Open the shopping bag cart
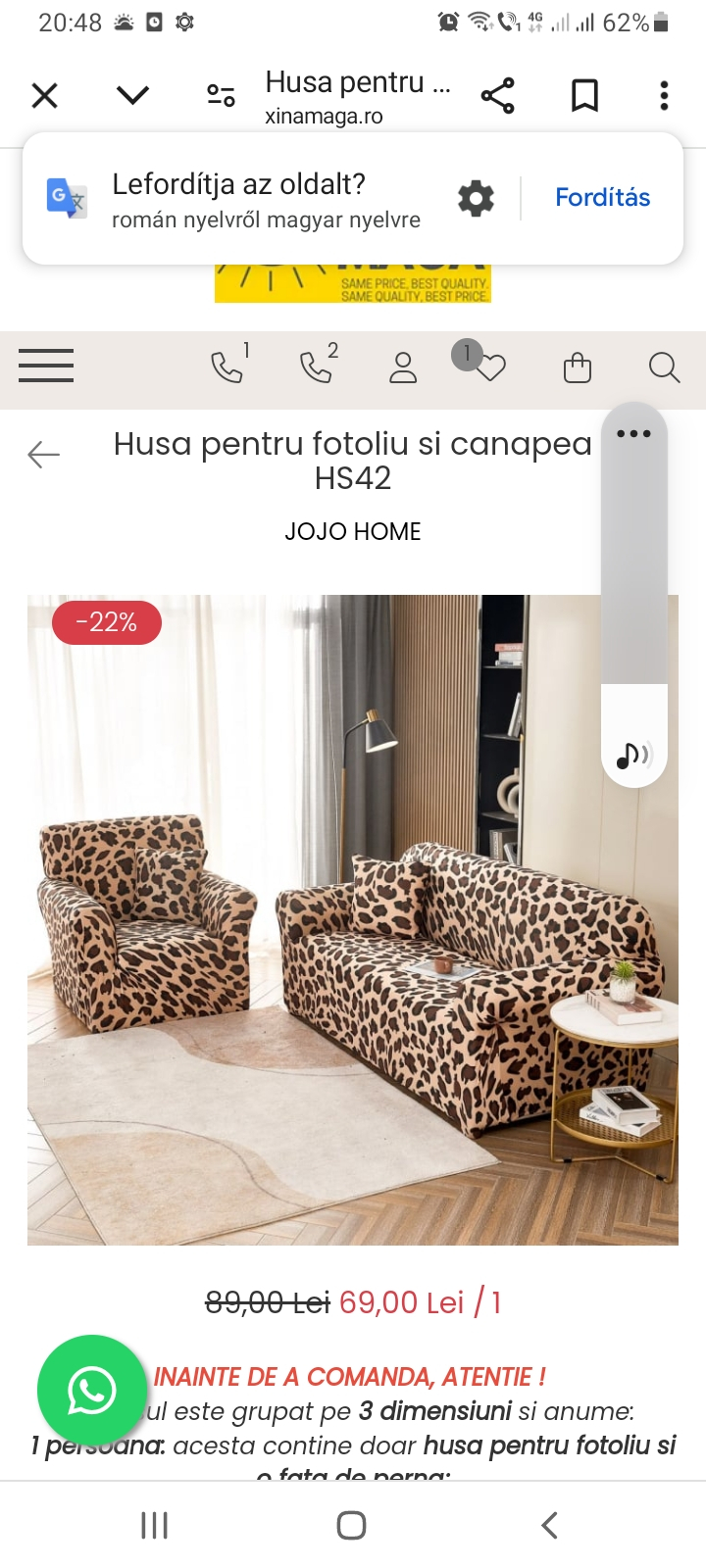Viewport: 706px width, 1568px height. [x=578, y=367]
